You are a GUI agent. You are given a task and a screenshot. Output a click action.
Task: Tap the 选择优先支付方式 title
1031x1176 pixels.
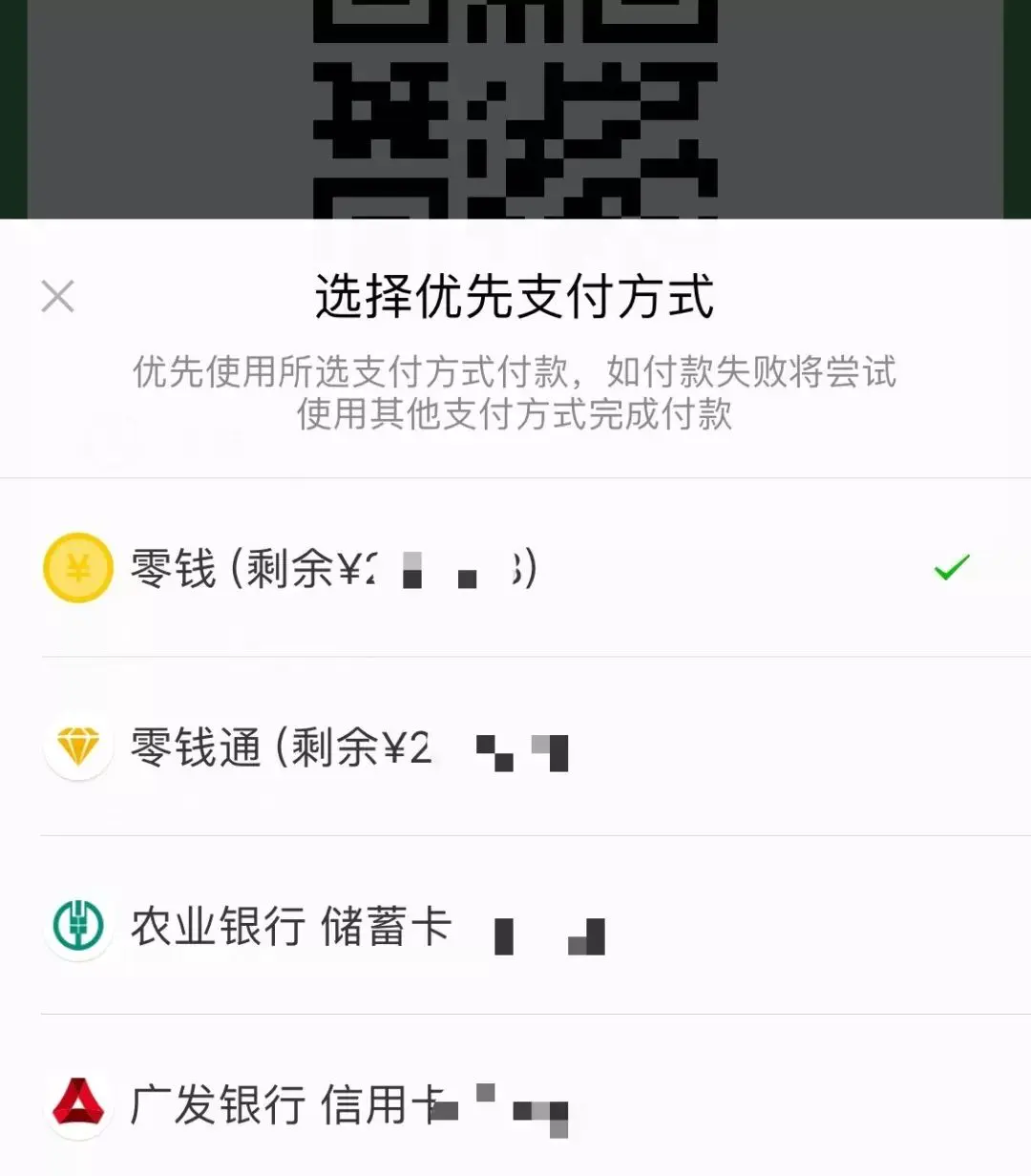coord(515,297)
